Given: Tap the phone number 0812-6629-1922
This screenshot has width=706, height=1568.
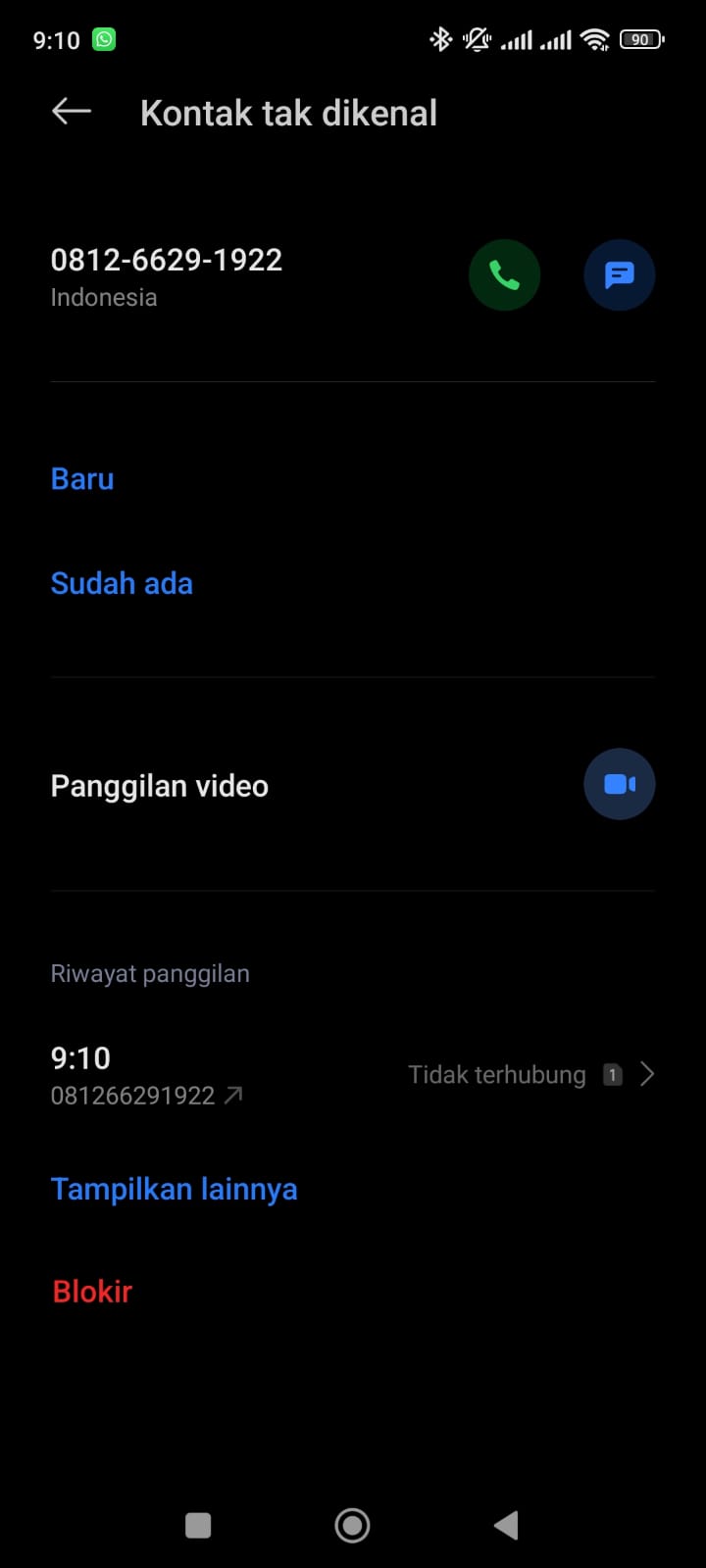Looking at the screenshot, I should pos(166,260).
